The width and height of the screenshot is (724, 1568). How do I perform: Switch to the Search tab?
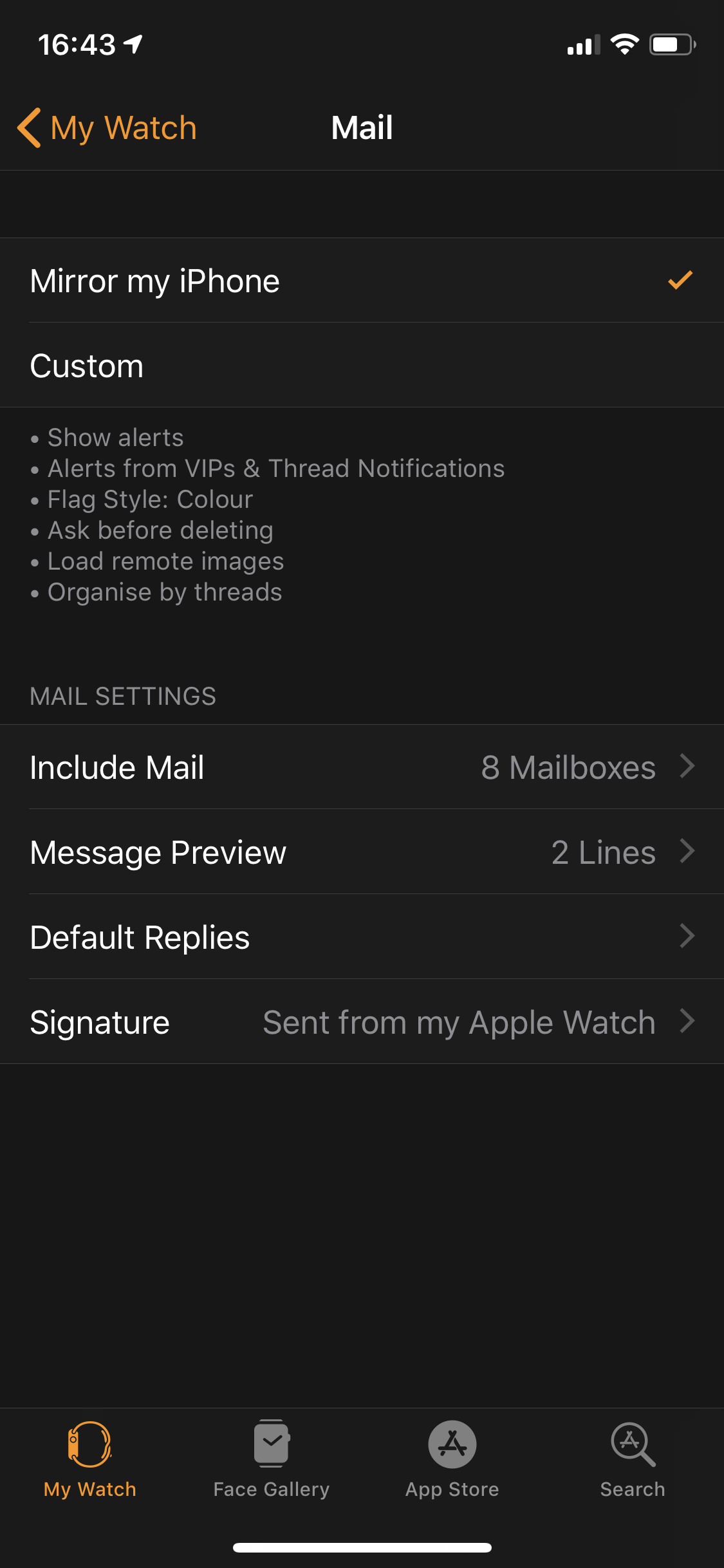pyautogui.click(x=633, y=1459)
